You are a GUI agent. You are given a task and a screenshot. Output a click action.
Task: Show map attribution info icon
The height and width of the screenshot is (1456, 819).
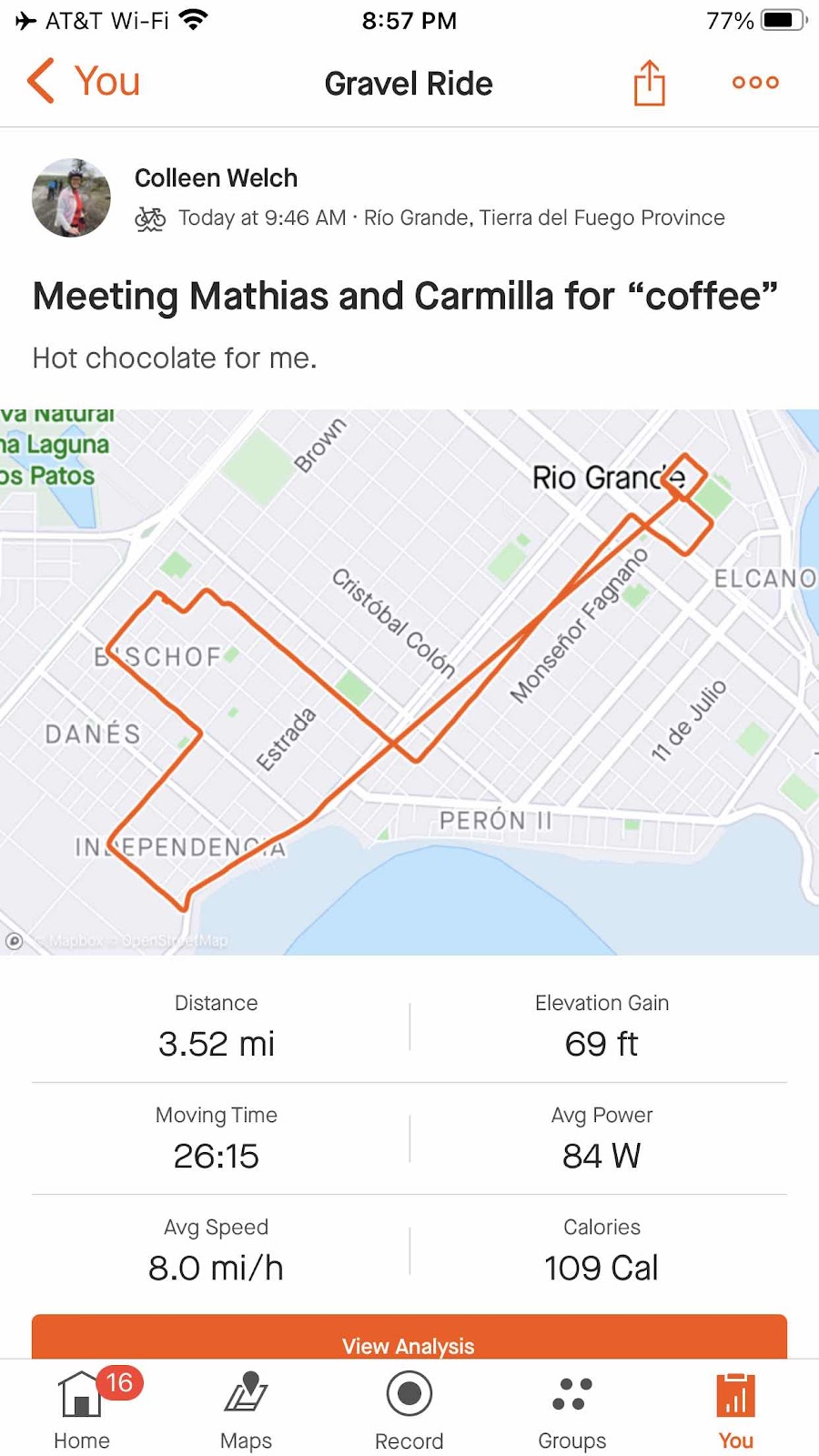coord(15,941)
